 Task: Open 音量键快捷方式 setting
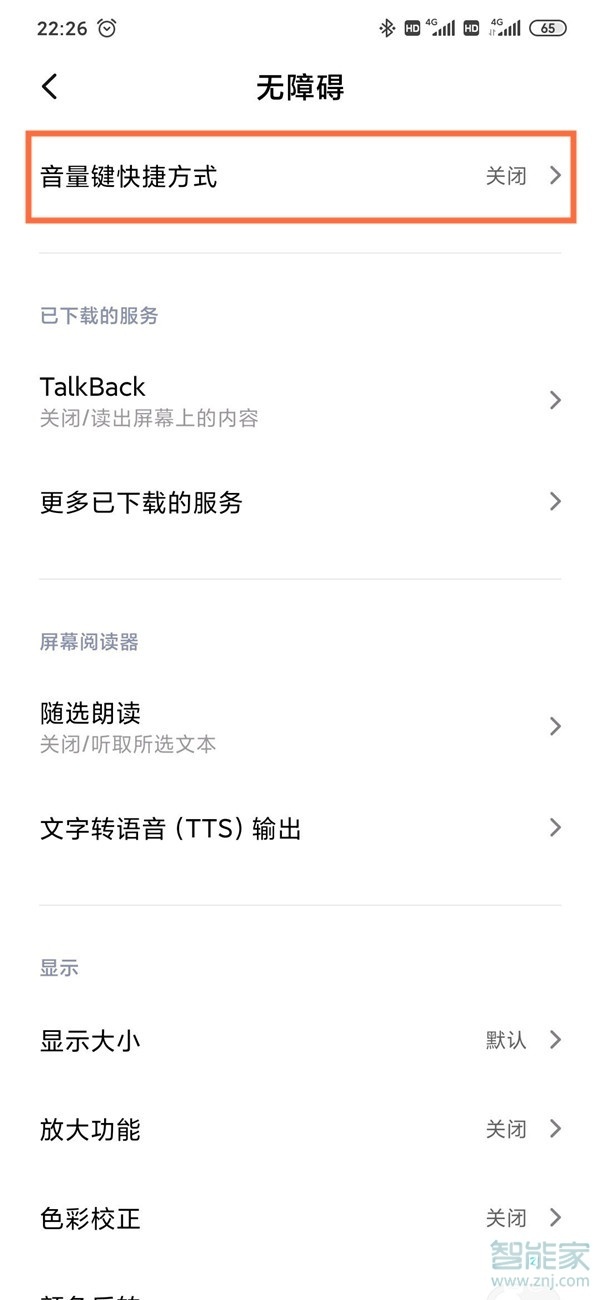click(x=300, y=177)
